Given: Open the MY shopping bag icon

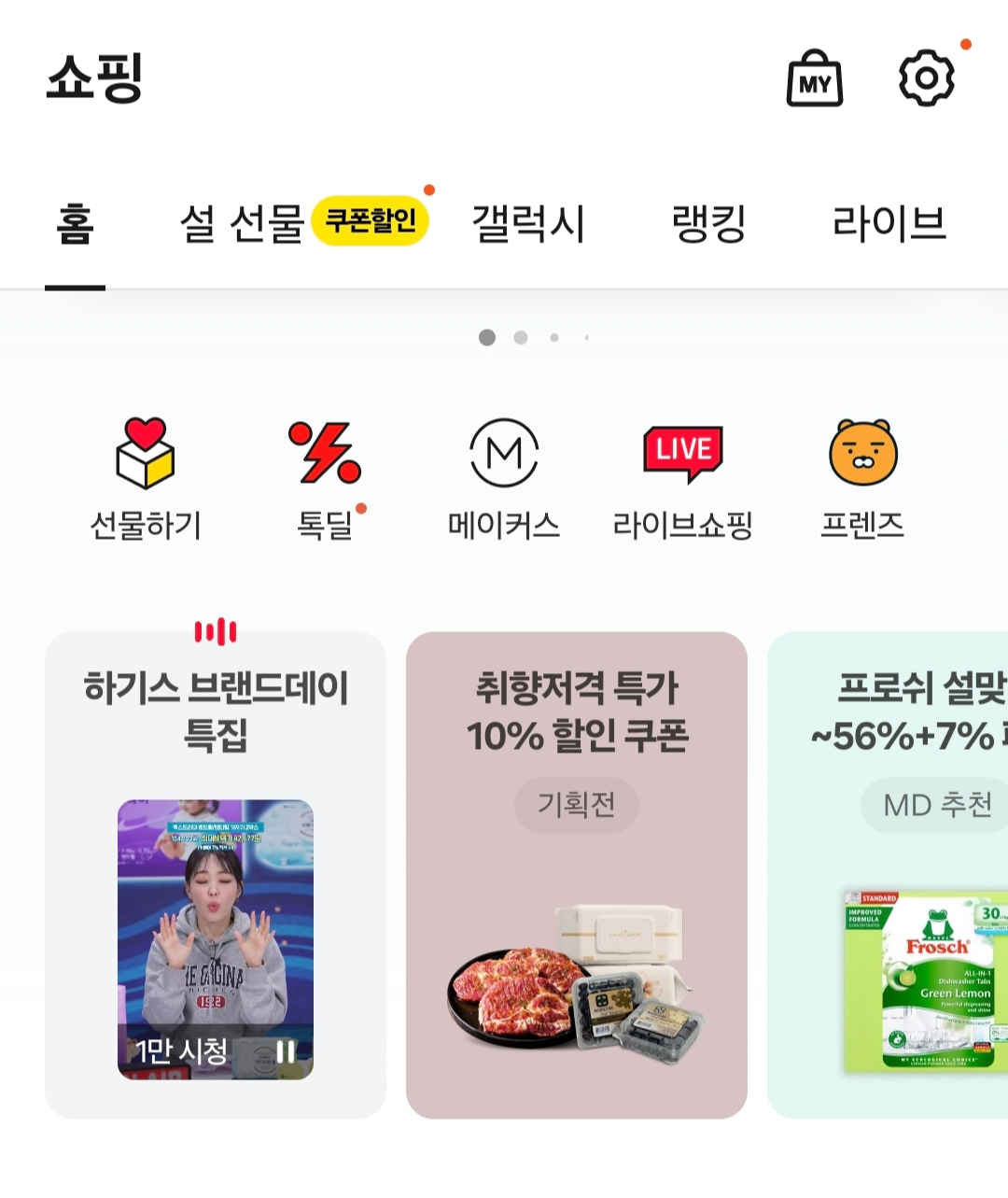Looking at the screenshot, I should pos(815,78).
